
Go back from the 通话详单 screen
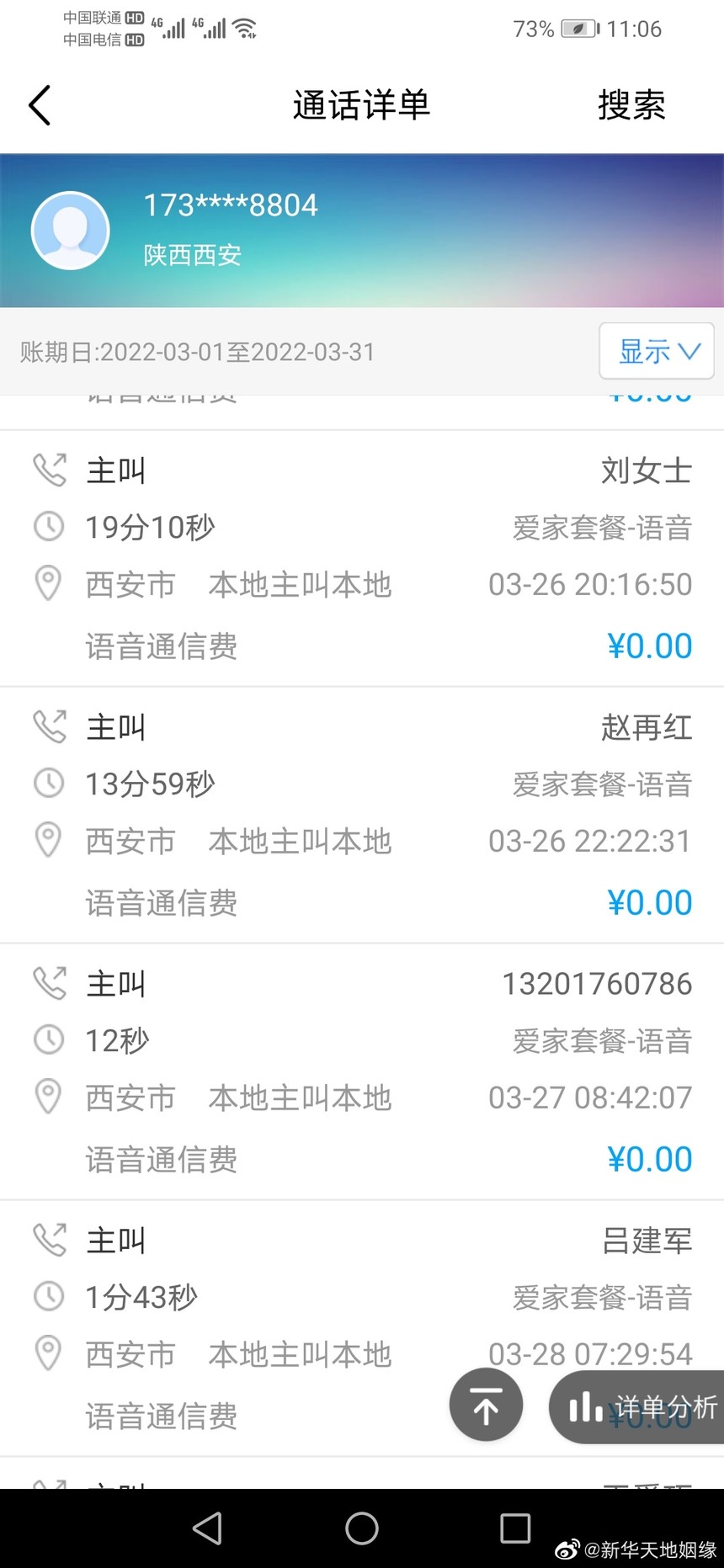40,105
